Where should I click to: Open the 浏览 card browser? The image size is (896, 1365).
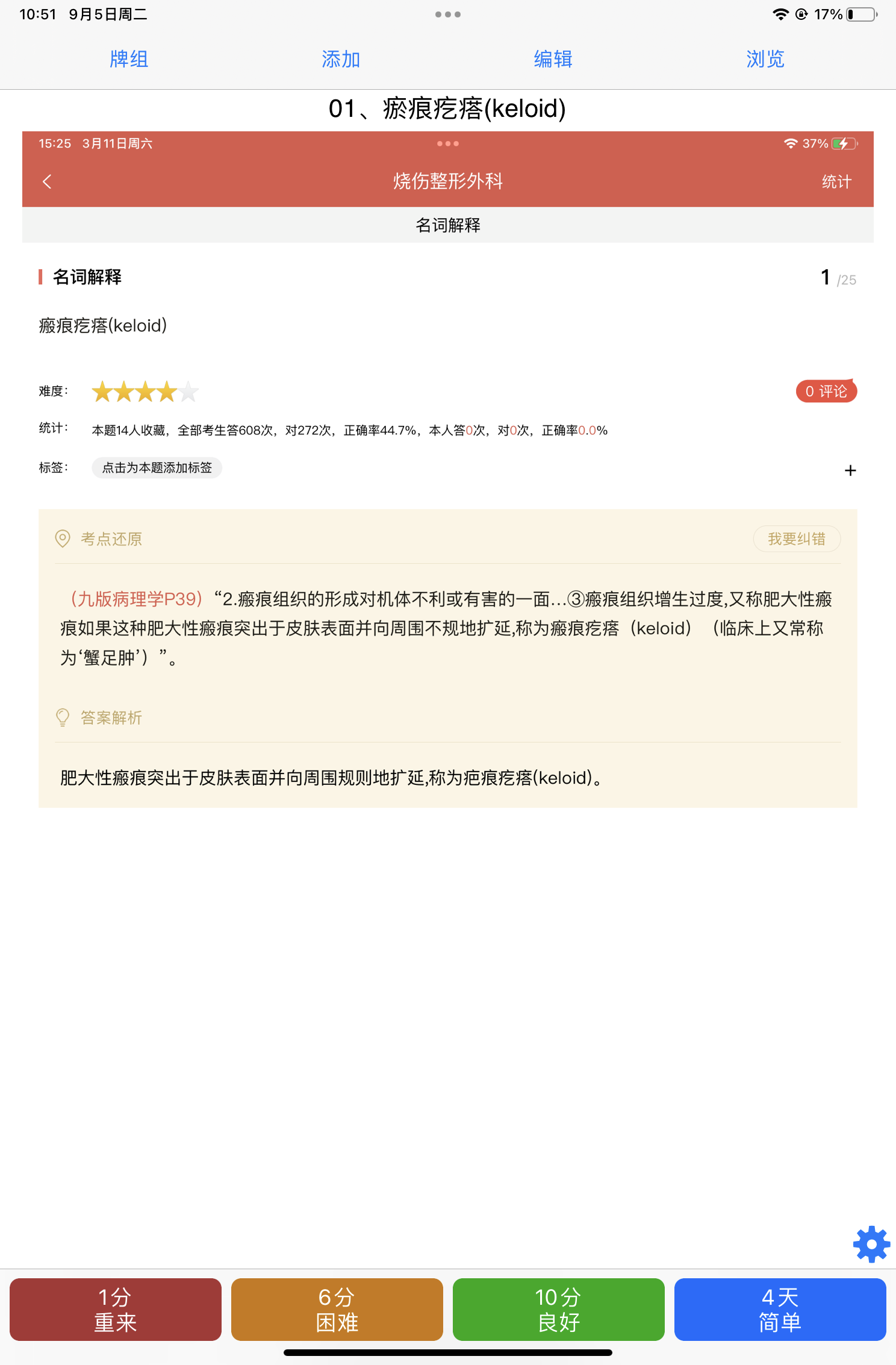pos(765,59)
